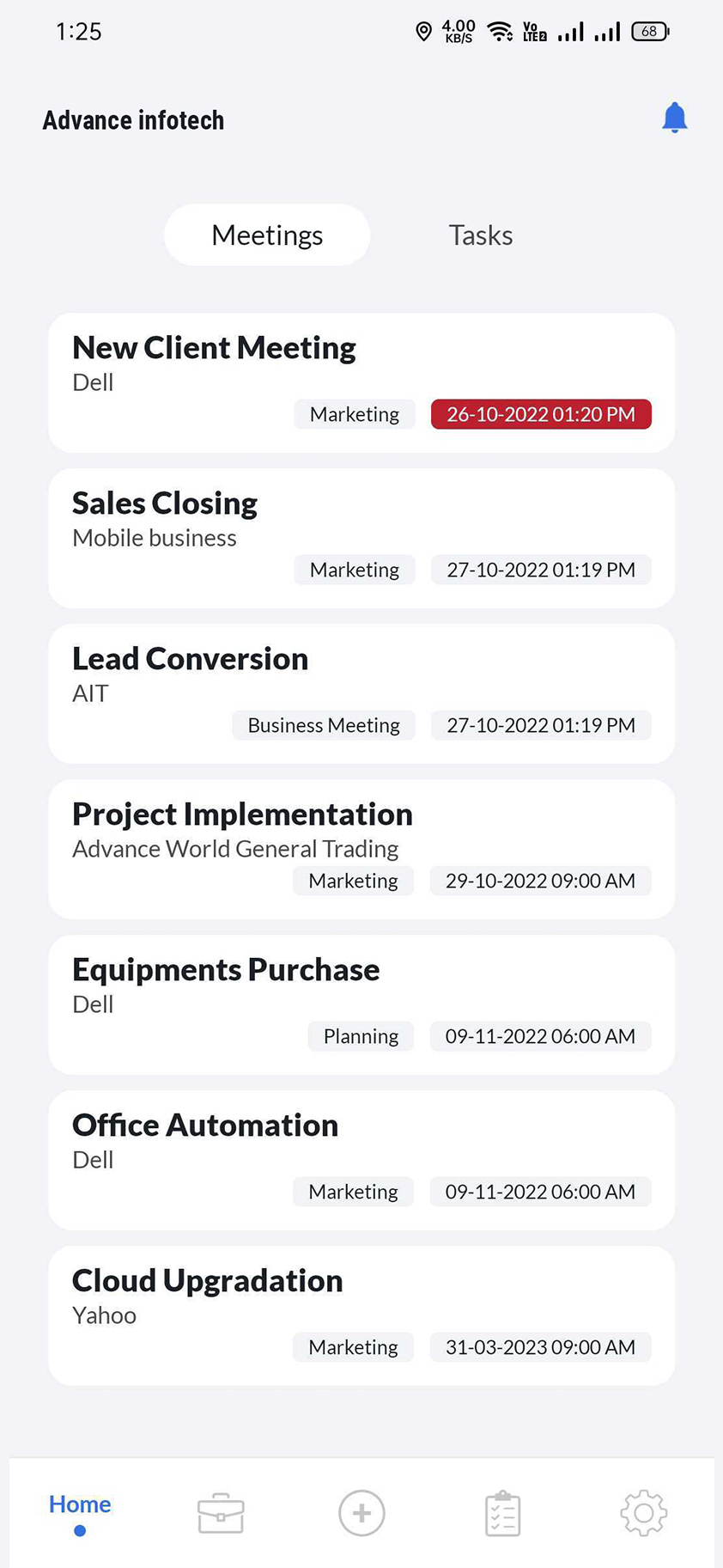Open the Sales Closing meeting
This screenshot has height=1568, width=723.
point(361,537)
